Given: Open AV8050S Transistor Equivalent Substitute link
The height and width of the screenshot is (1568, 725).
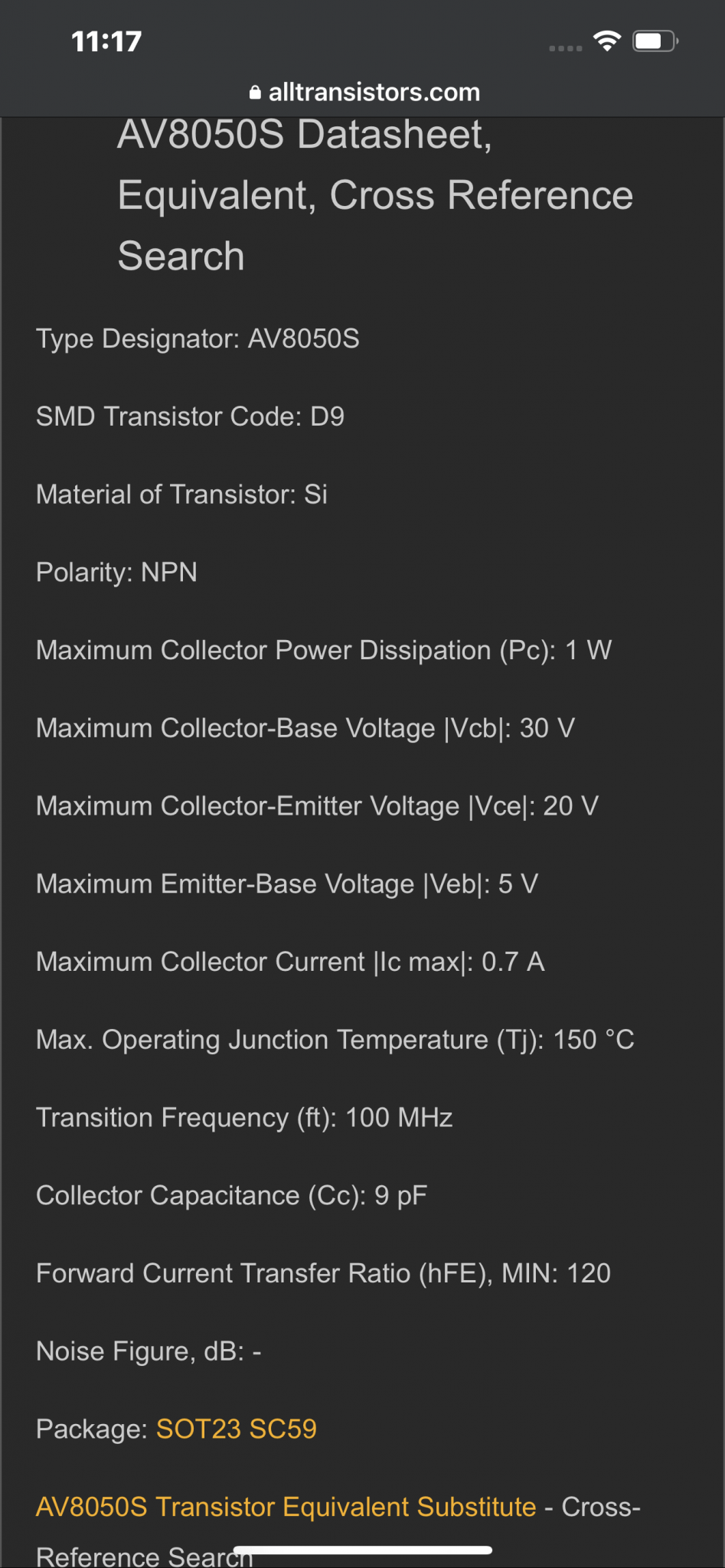Looking at the screenshot, I should point(286,1507).
